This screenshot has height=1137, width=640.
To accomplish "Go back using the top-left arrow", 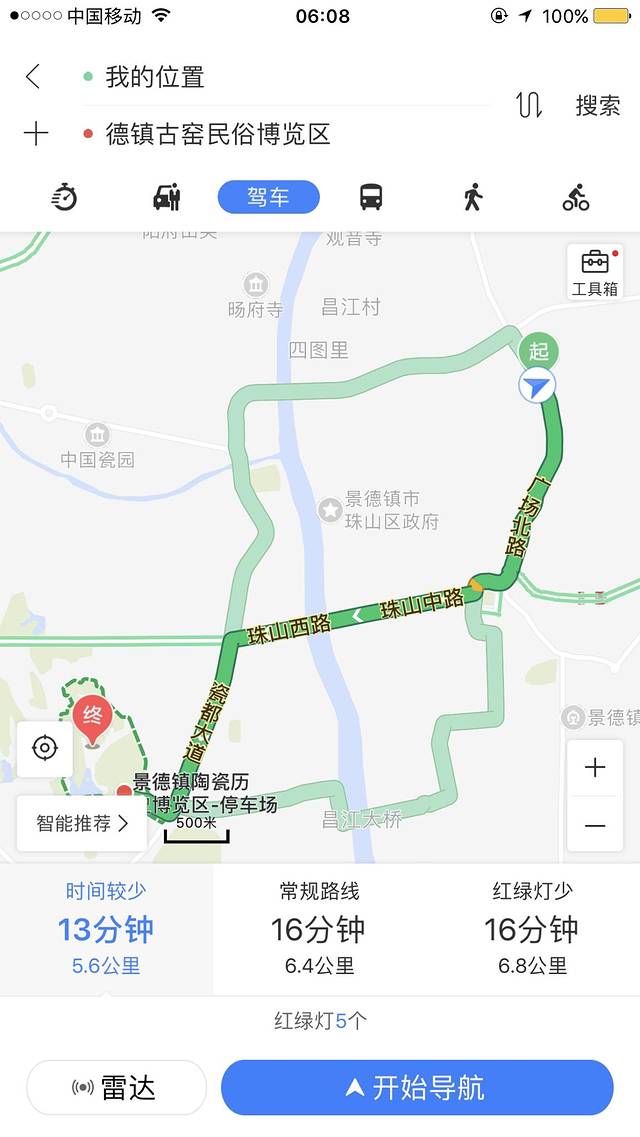I will (x=33, y=76).
